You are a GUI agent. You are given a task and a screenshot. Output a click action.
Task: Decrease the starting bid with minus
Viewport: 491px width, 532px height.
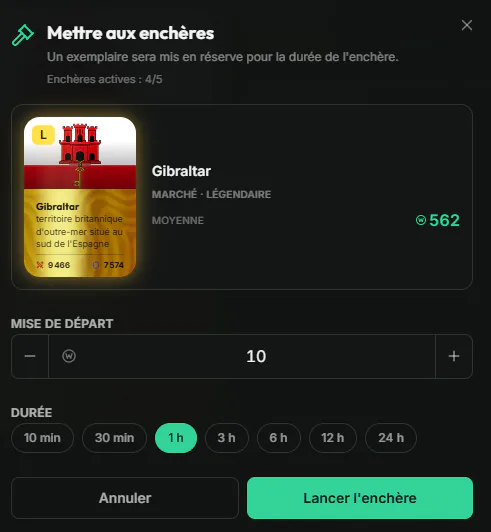pos(30,356)
